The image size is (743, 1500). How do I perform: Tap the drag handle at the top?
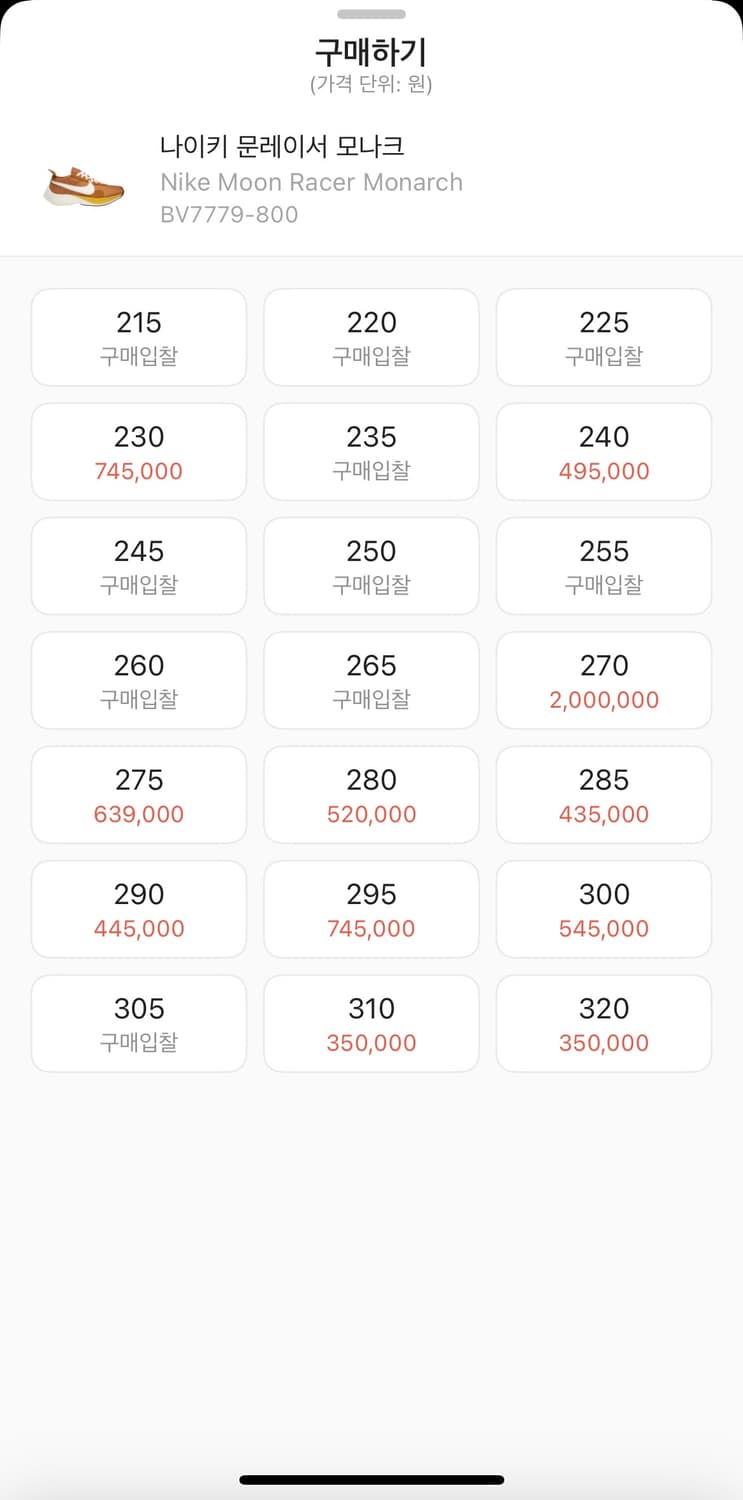point(371,14)
